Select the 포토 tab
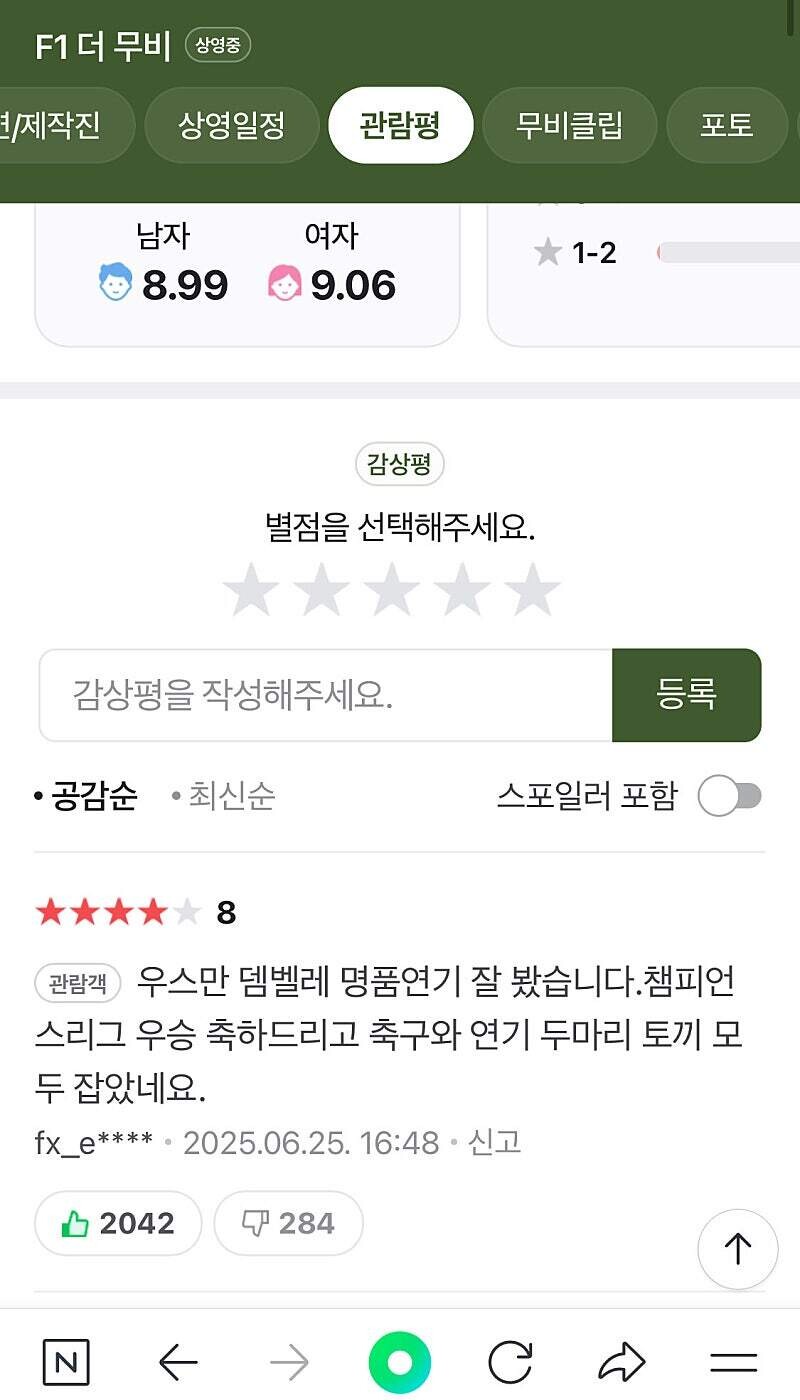 point(727,125)
